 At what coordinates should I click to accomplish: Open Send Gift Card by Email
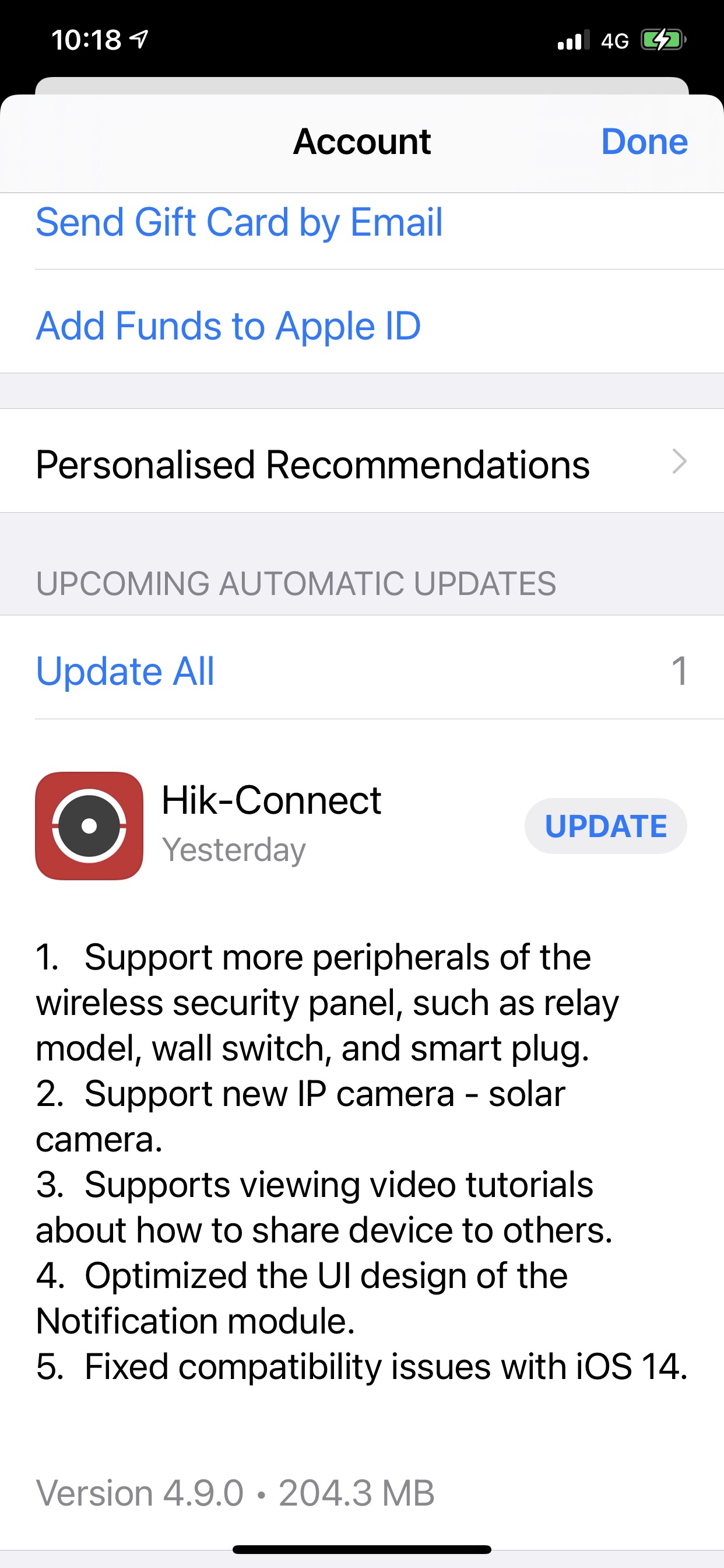tap(239, 222)
